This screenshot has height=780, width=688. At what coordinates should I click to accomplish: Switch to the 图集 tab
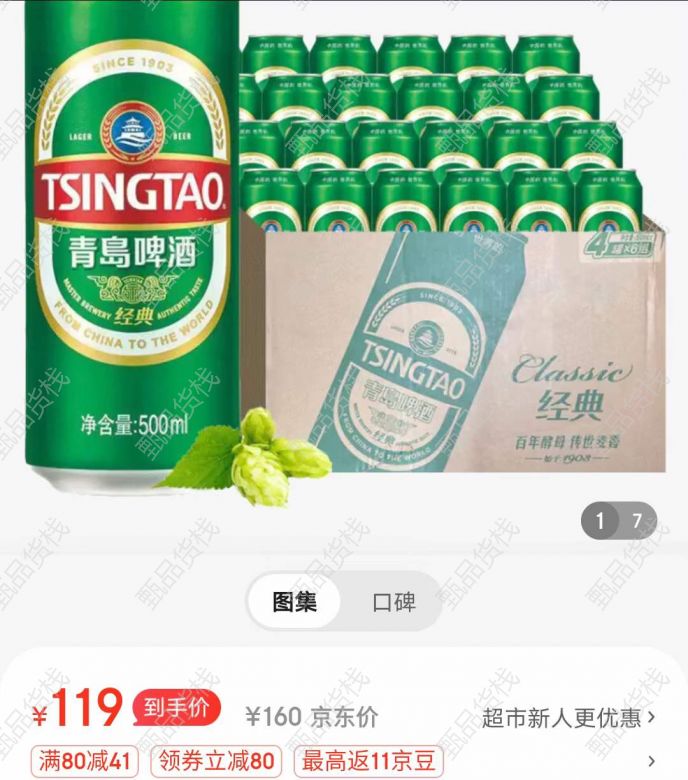(x=294, y=602)
